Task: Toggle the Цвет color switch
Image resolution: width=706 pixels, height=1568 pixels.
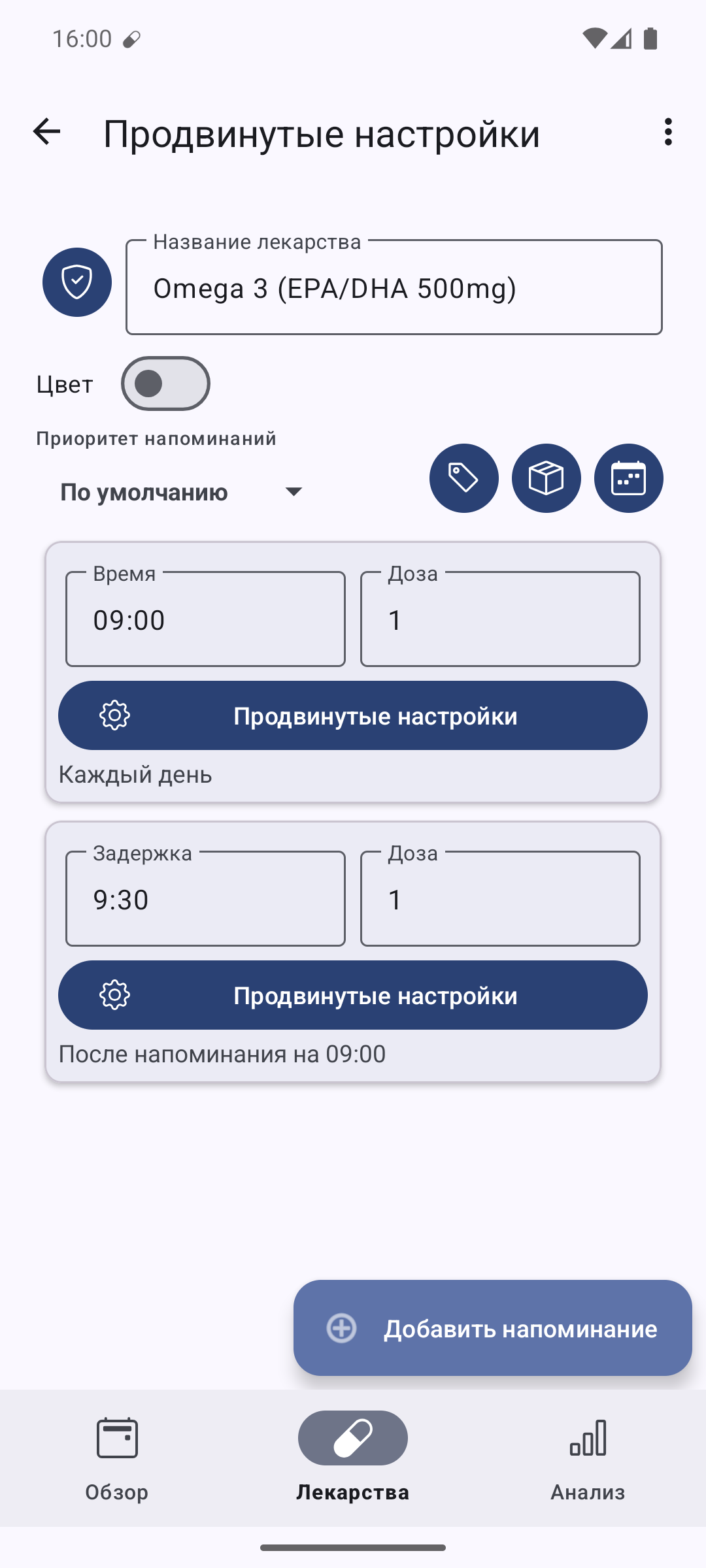Action: pyautogui.click(x=165, y=384)
